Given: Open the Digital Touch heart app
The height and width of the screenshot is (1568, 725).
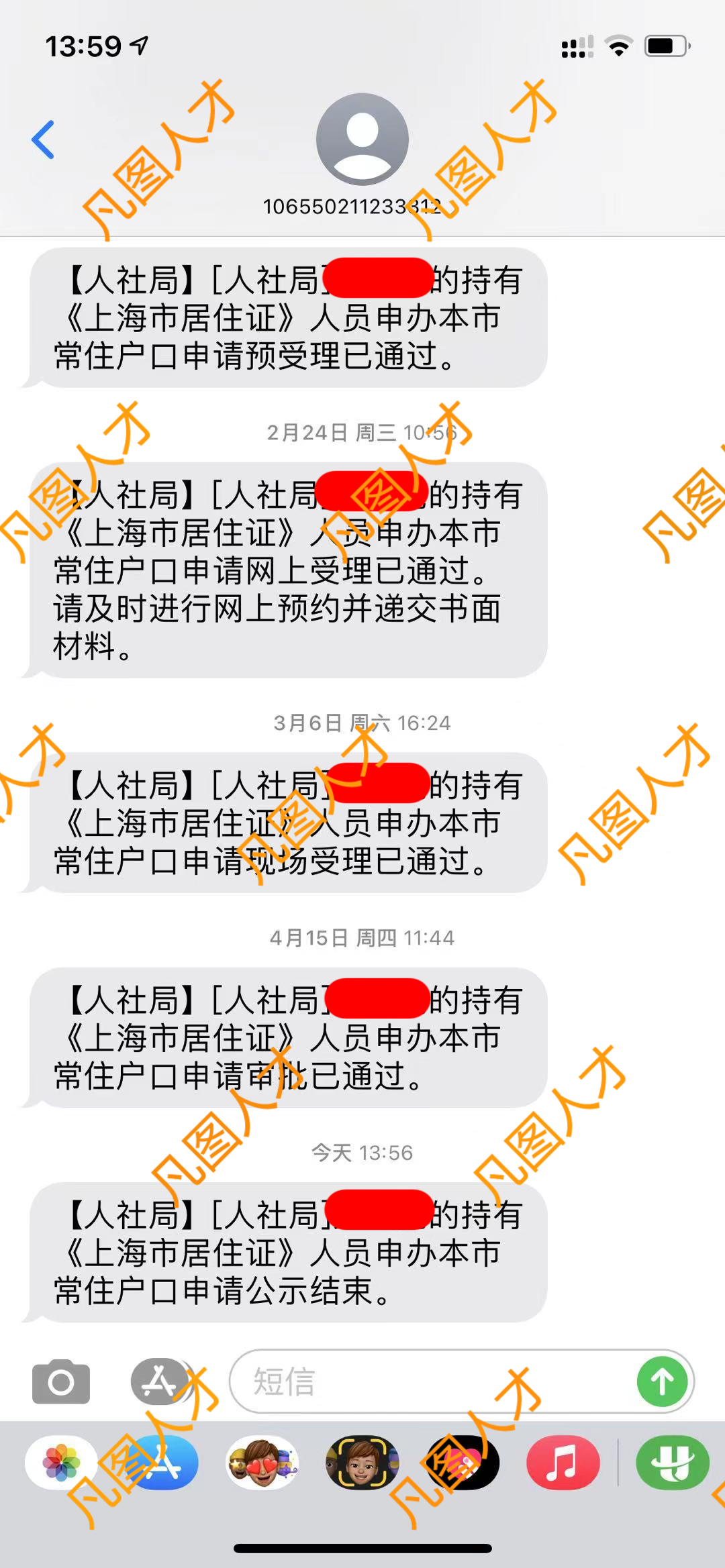Looking at the screenshot, I should pos(463,1463).
